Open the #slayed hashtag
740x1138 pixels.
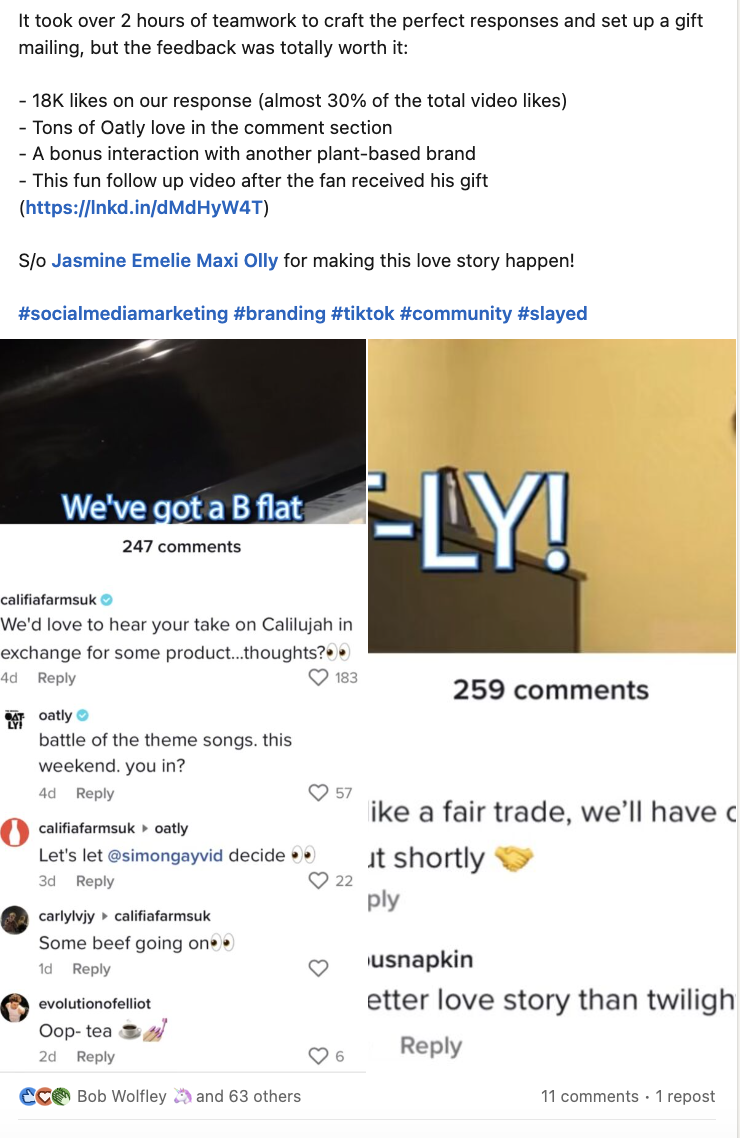[552, 314]
